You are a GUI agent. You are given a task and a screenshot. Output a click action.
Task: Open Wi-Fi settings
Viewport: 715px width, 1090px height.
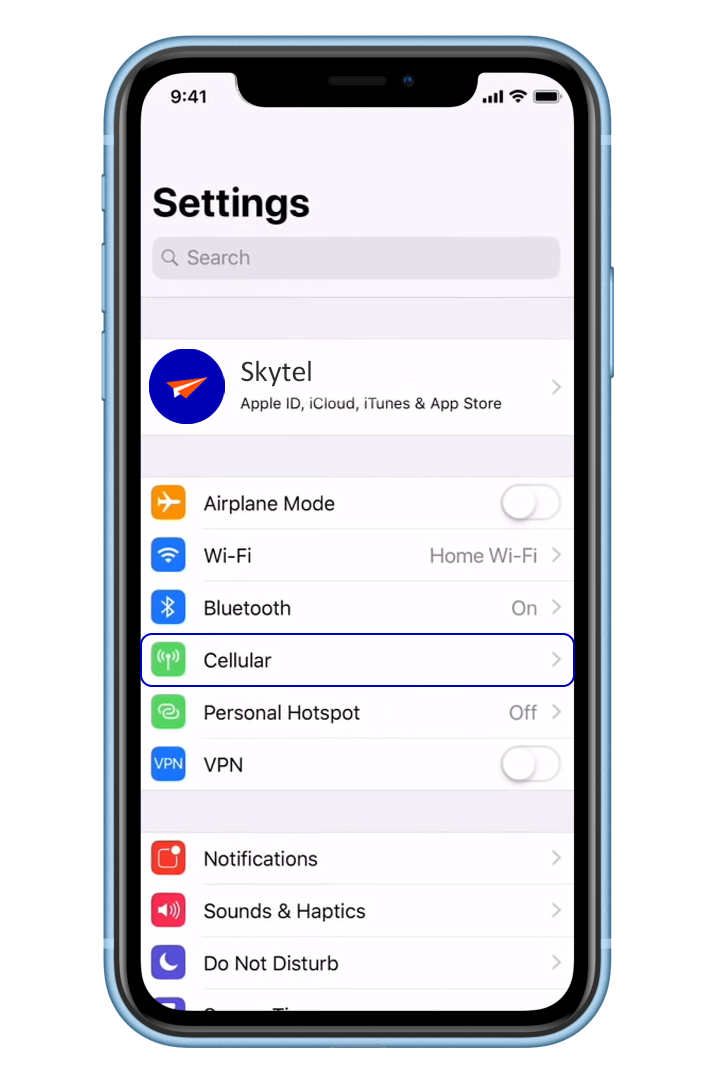[x=357, y=555]
